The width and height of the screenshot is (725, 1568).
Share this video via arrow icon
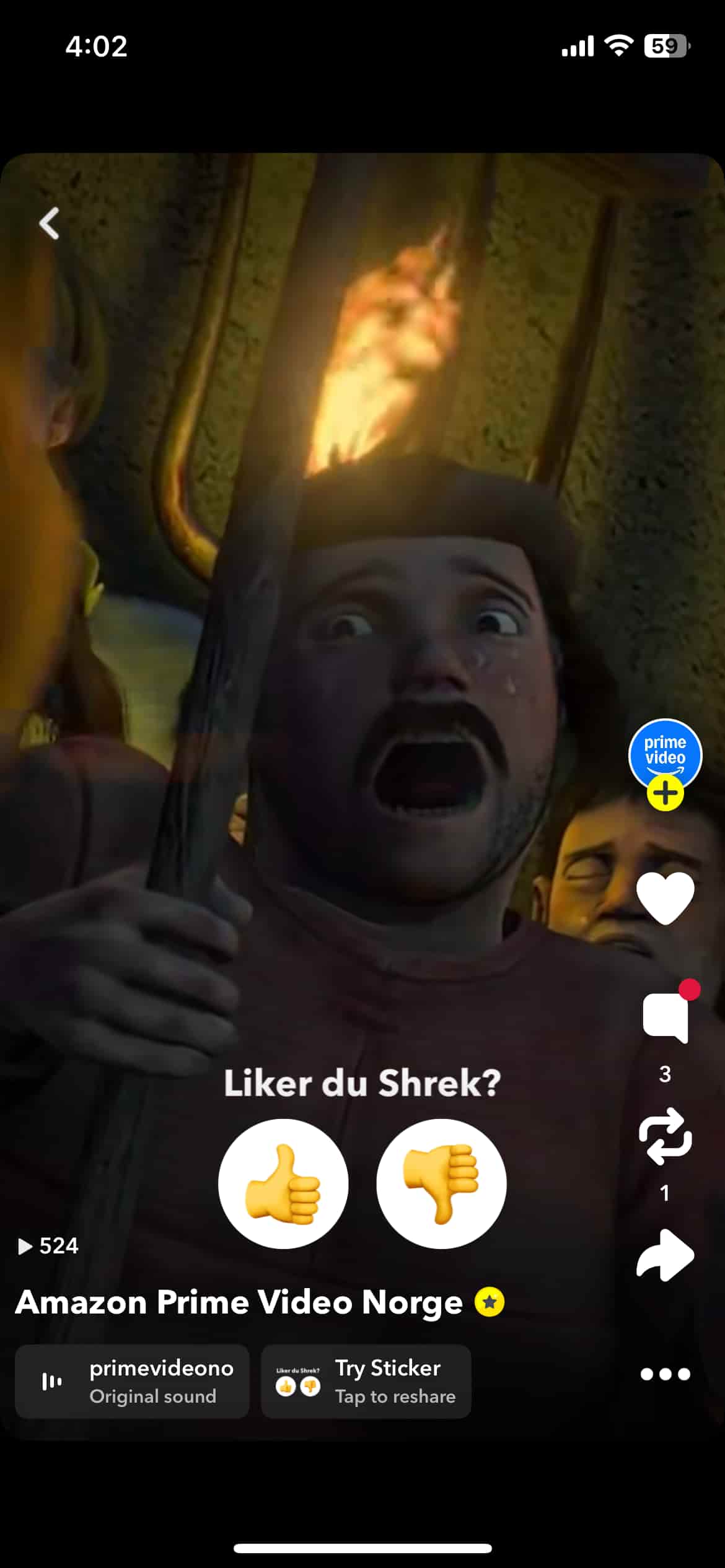(665, 1254)
